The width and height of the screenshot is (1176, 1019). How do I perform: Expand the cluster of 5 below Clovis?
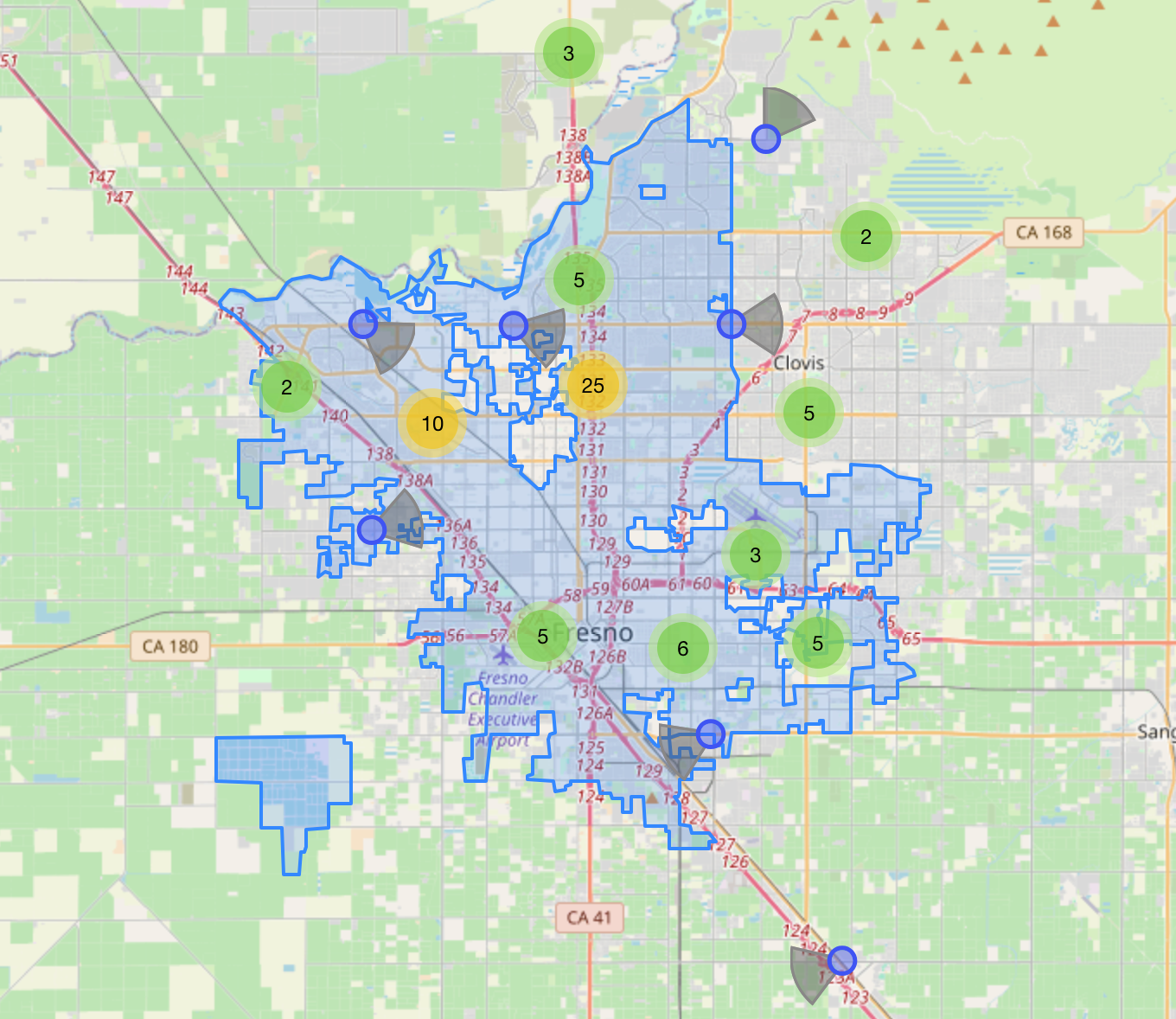(808, 413)
